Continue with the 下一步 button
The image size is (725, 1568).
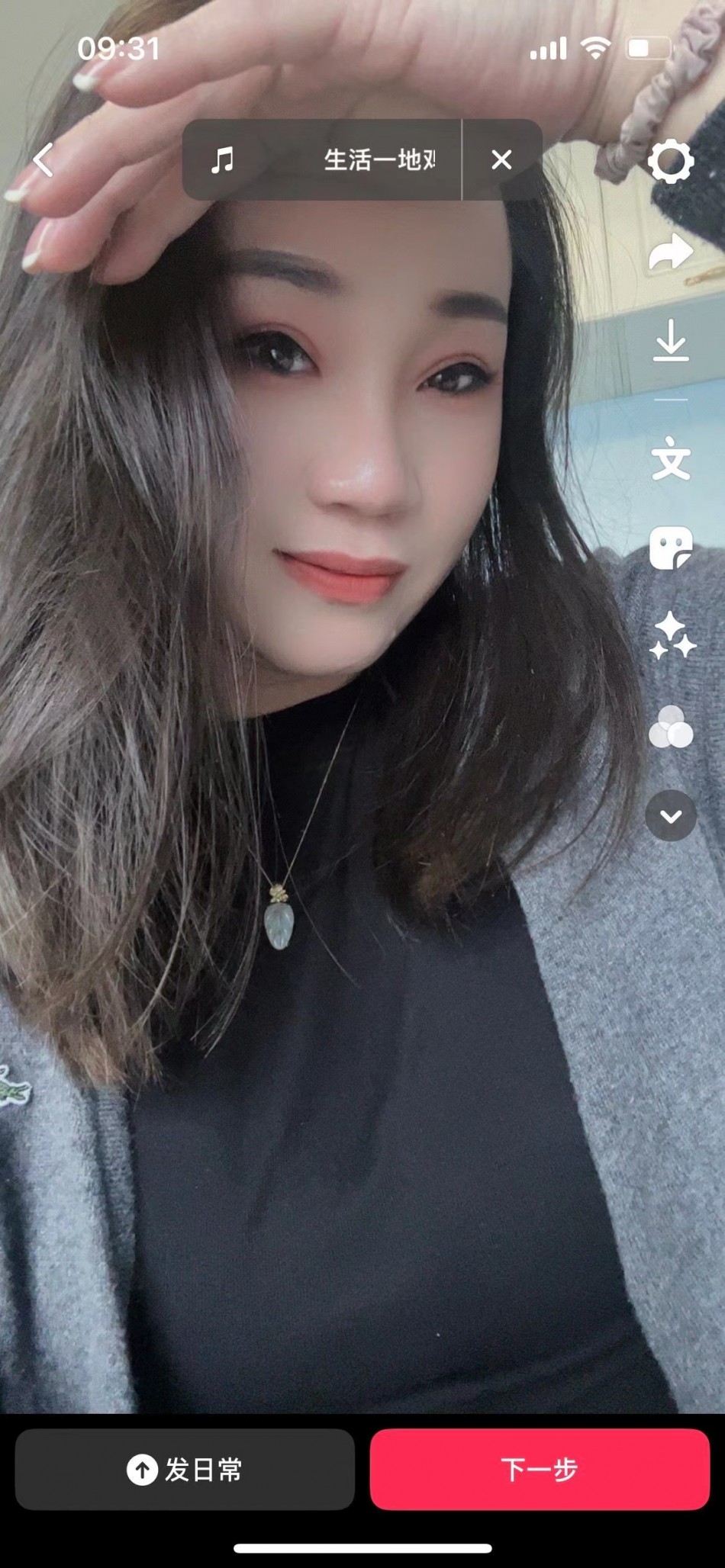click(540, 1469)
